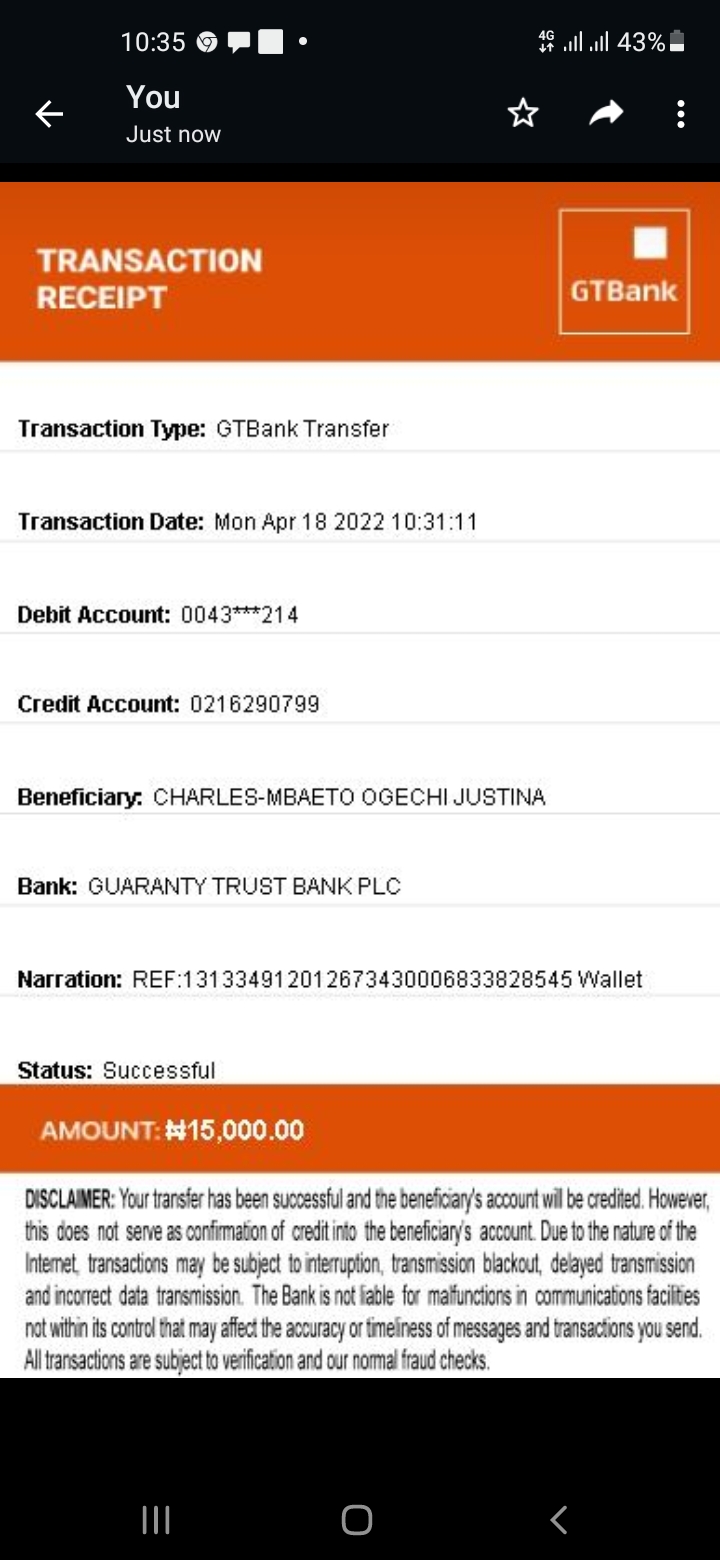The width and height of the screenshot is (720, 1560).
Task: Forward the receipt image
Action: click(x=606, y=114)
